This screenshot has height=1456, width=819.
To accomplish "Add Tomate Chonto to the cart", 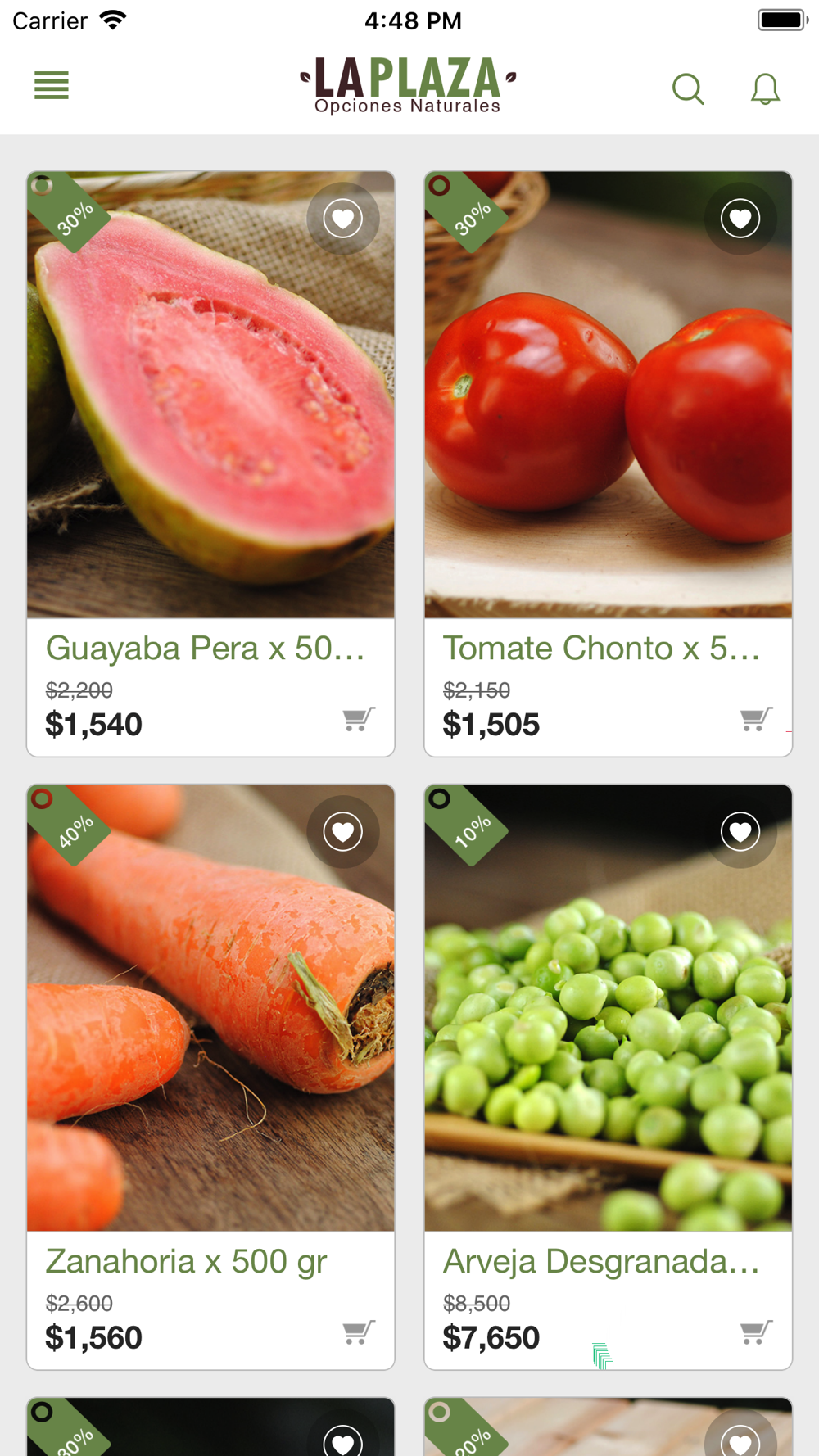I will click(x=756, y=719).
